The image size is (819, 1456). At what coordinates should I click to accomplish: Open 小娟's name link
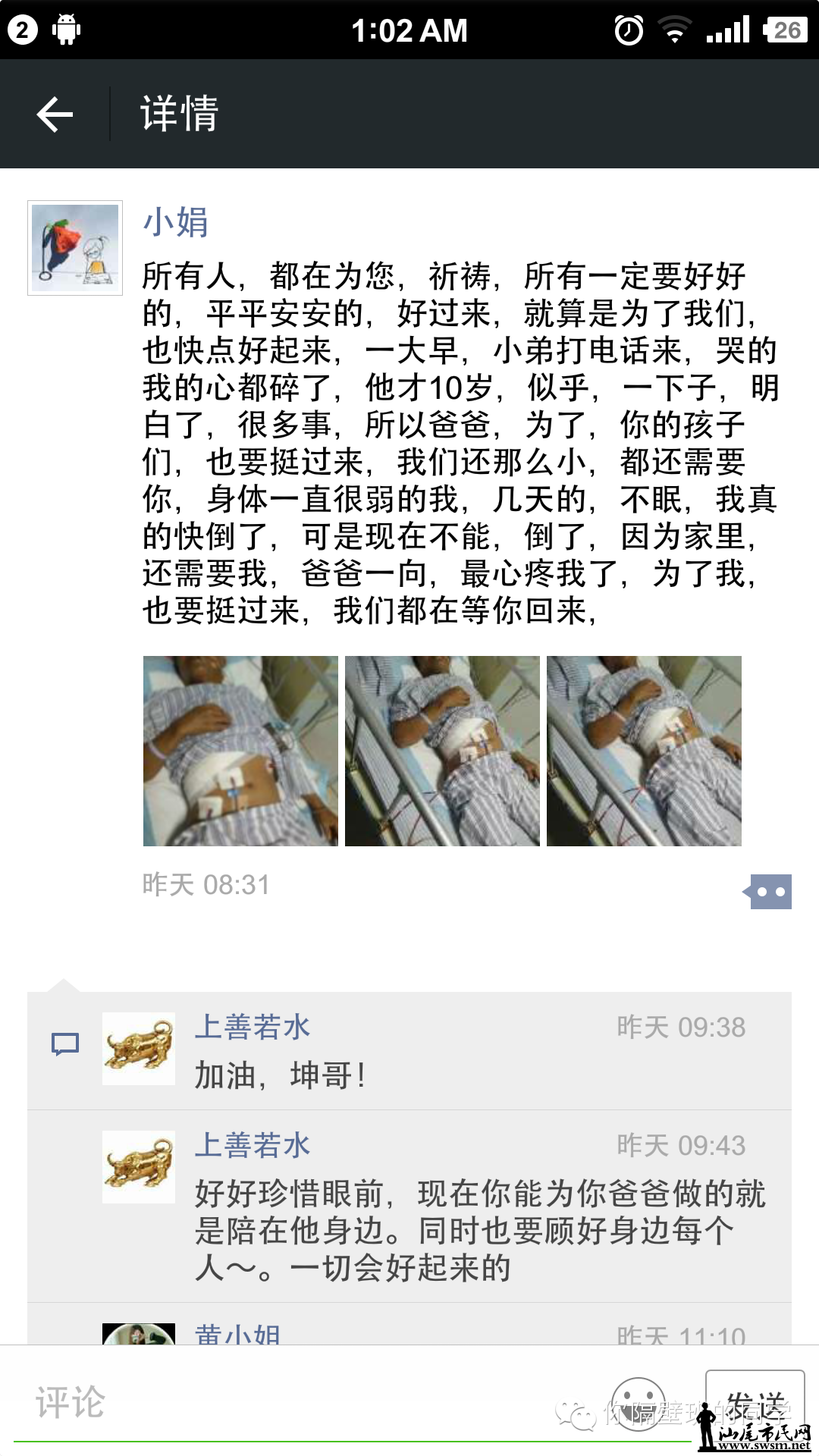click(x=176, y=222)
